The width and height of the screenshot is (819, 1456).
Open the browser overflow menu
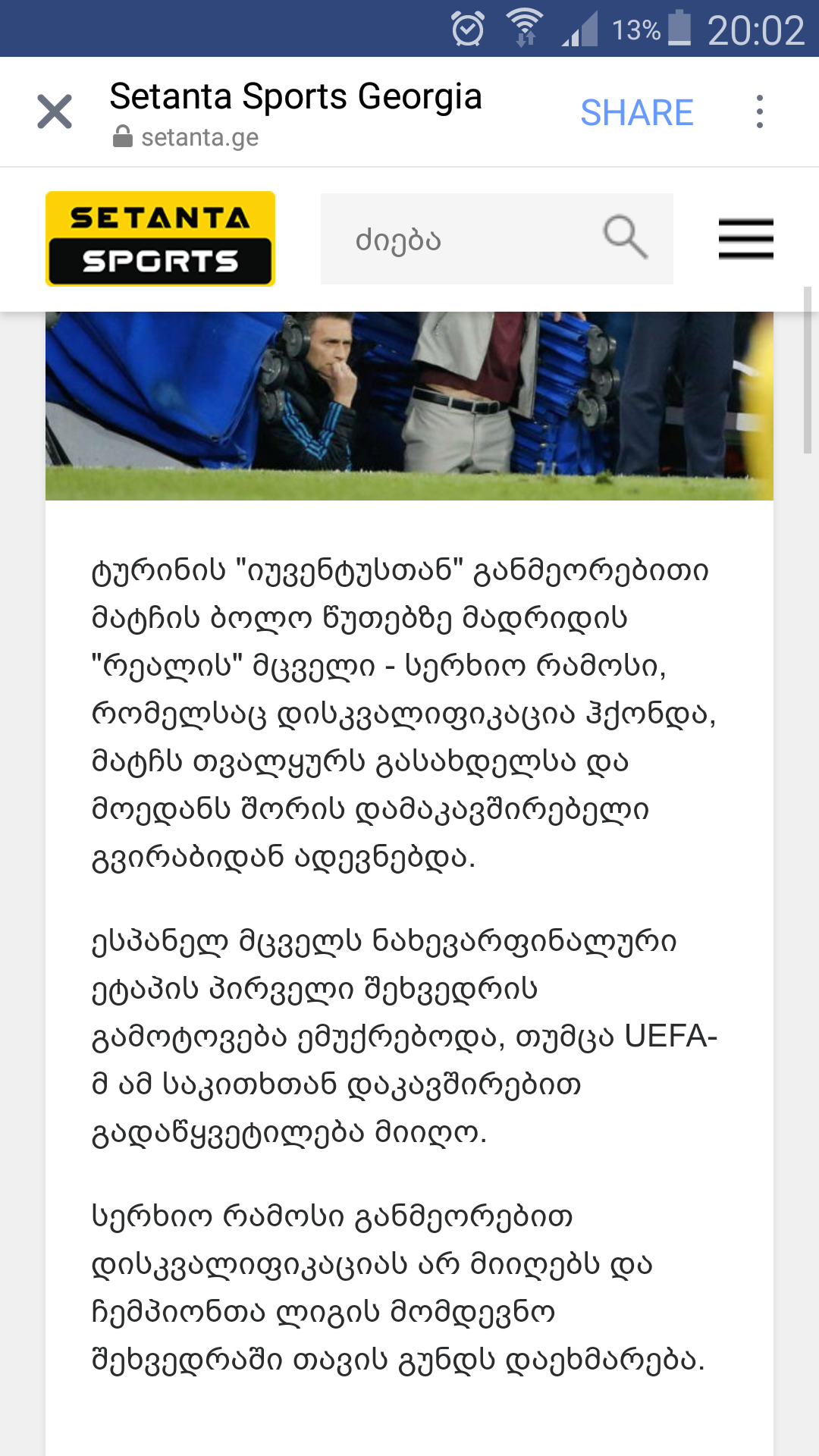click(759, 112)
